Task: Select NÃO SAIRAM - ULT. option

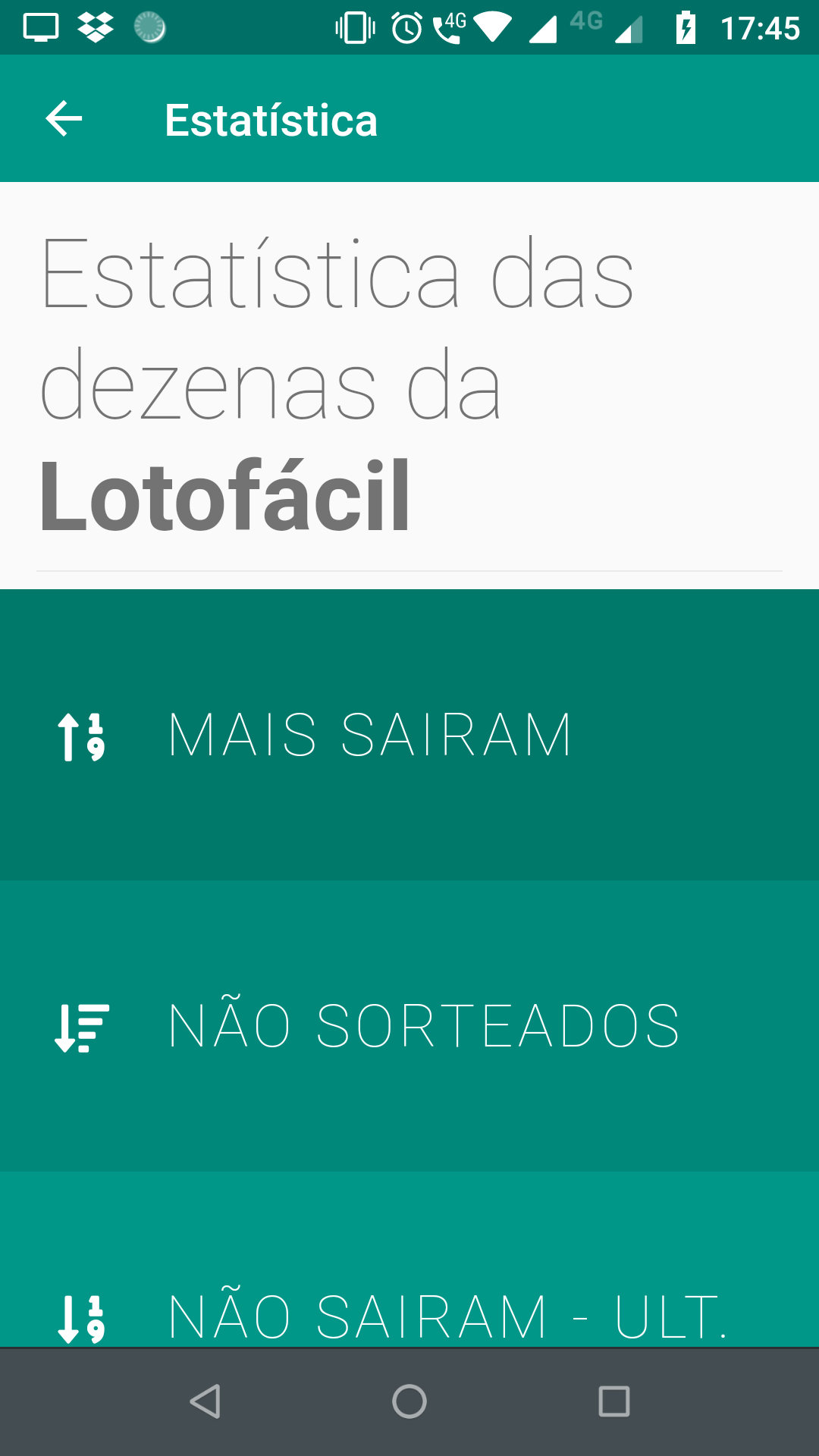Action: pos(409,1260)
